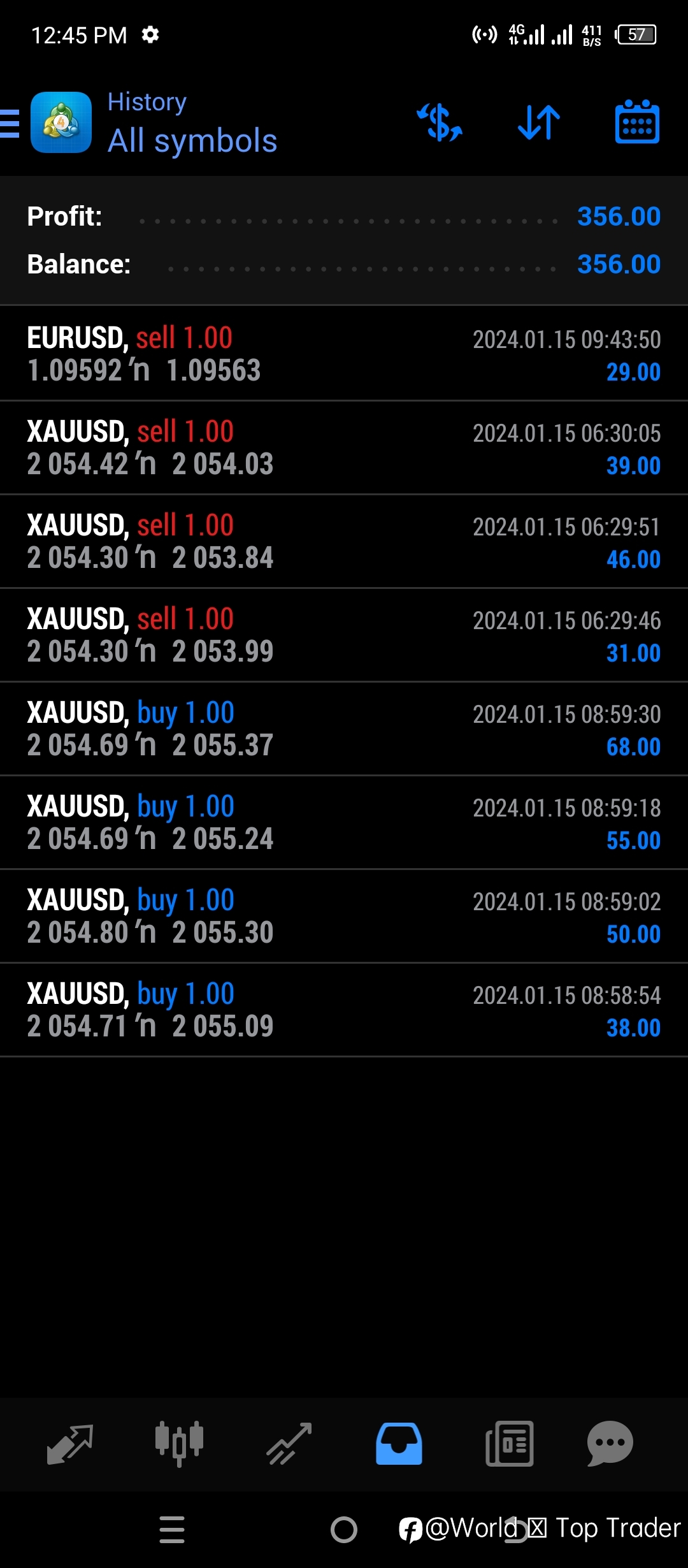Open the symbol filter dollar icon
This screenshot has height=1568, width=688.
click(x=440, y=122)
